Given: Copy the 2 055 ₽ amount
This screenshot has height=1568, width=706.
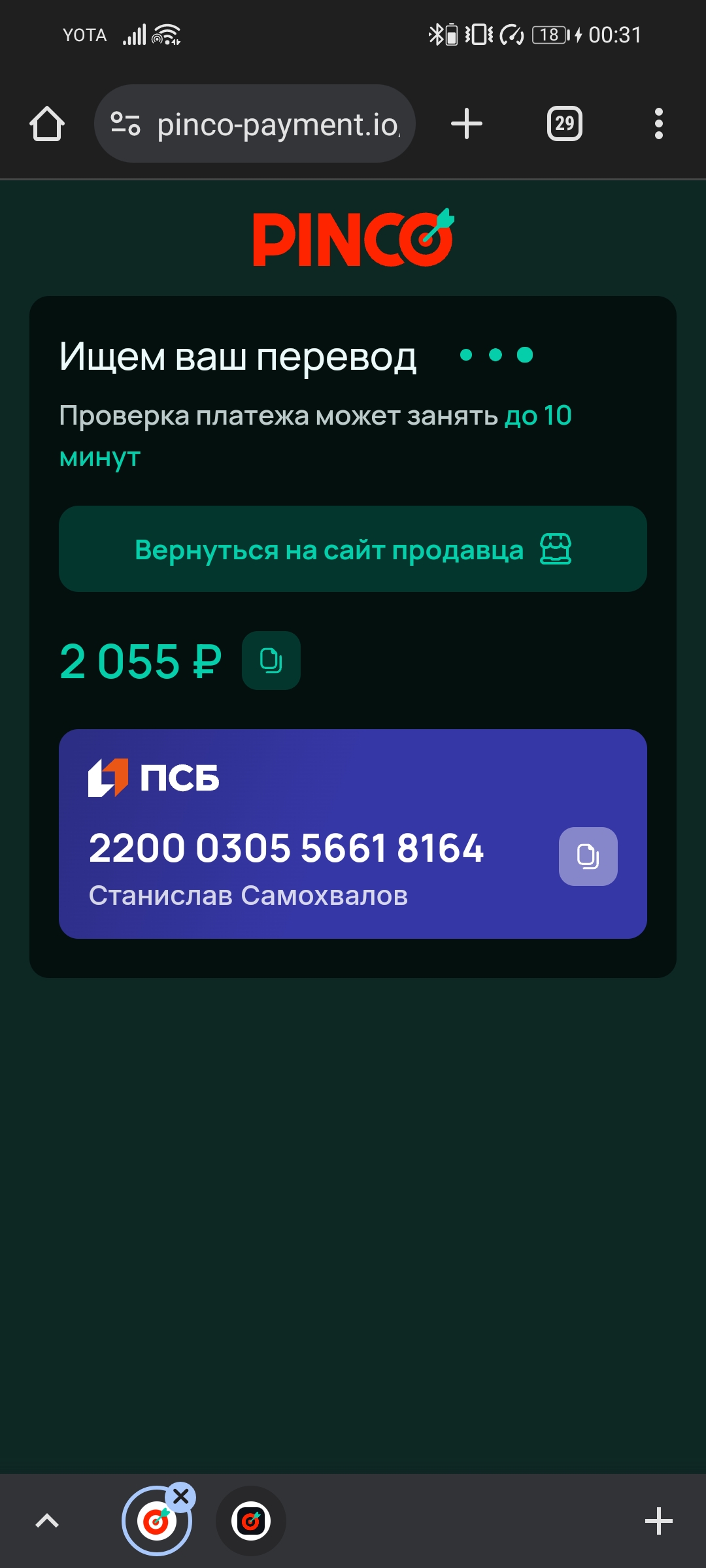Looking at the screenshot, I should point(271,661).
